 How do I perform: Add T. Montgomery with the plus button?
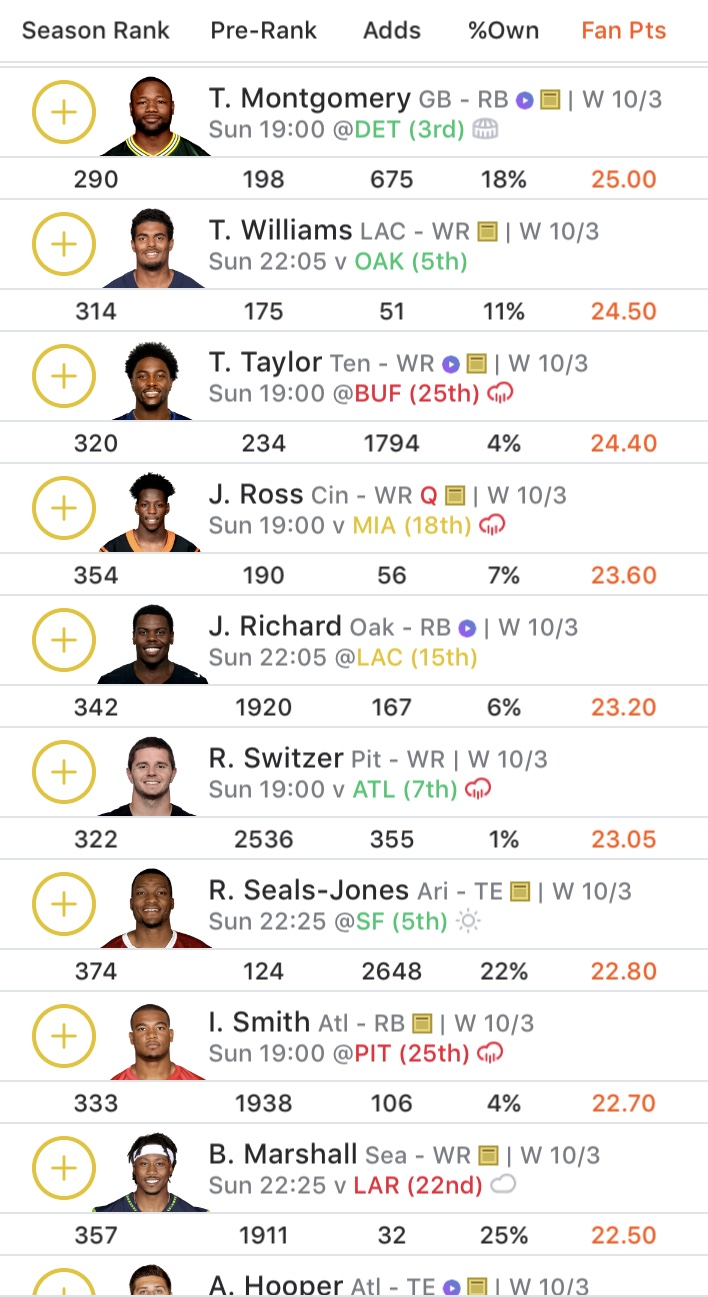[64, 112]
